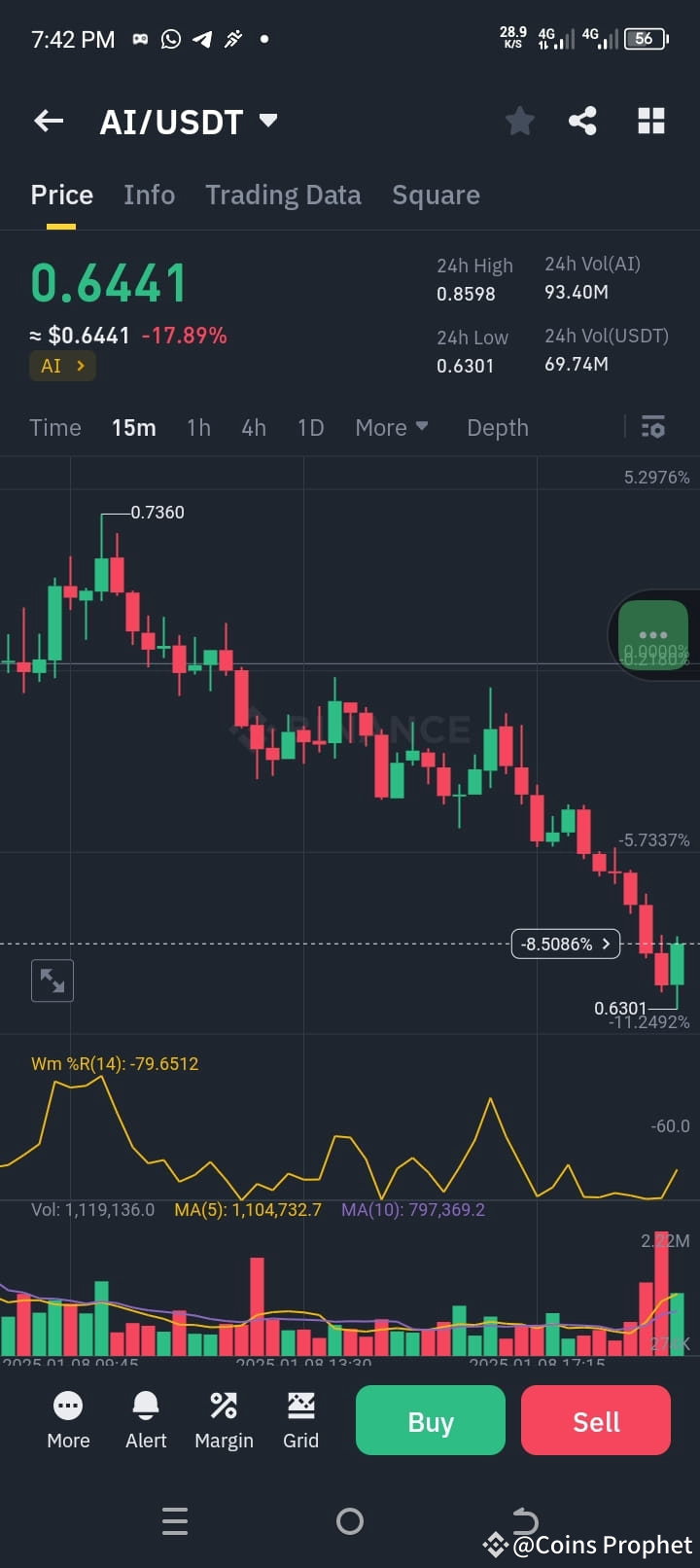700x1568 pixels.
Task: Switch to Grid trading mode
Action: point(301,1420)
